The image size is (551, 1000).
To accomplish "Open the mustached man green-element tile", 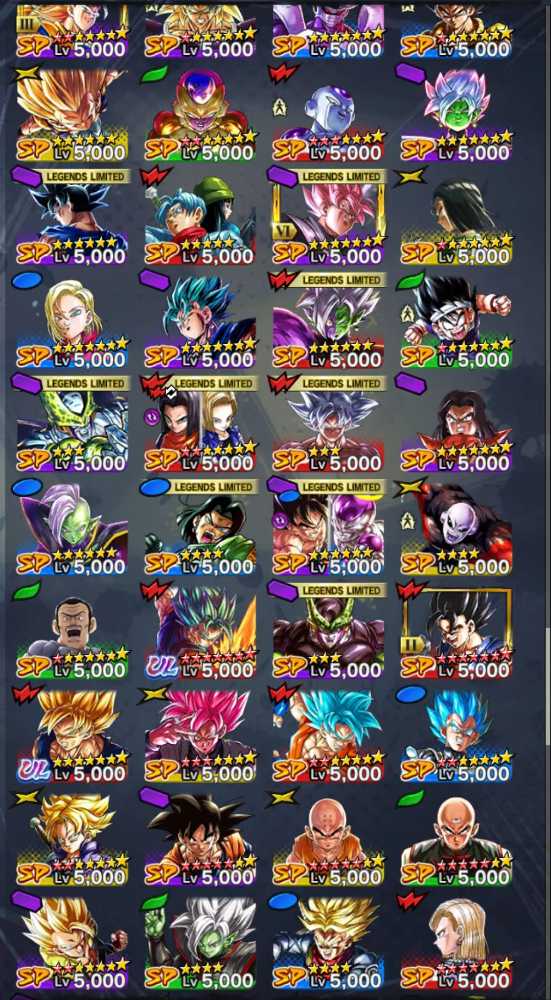I will click(72, 630).
